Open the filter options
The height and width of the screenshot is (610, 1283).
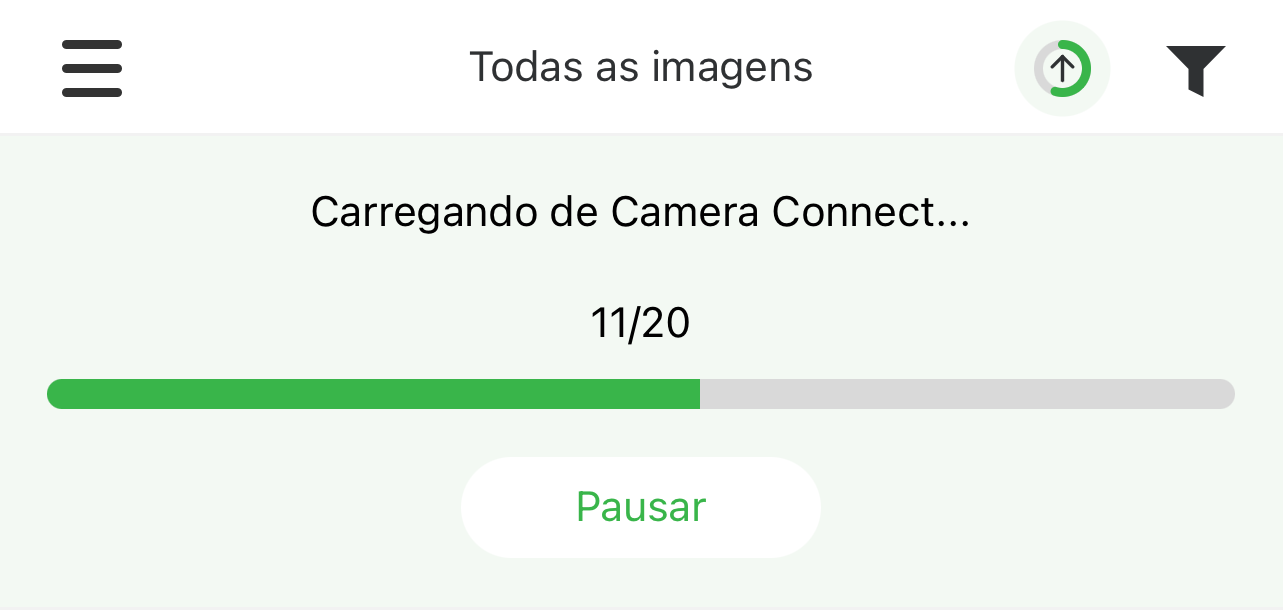(1195, 70)
